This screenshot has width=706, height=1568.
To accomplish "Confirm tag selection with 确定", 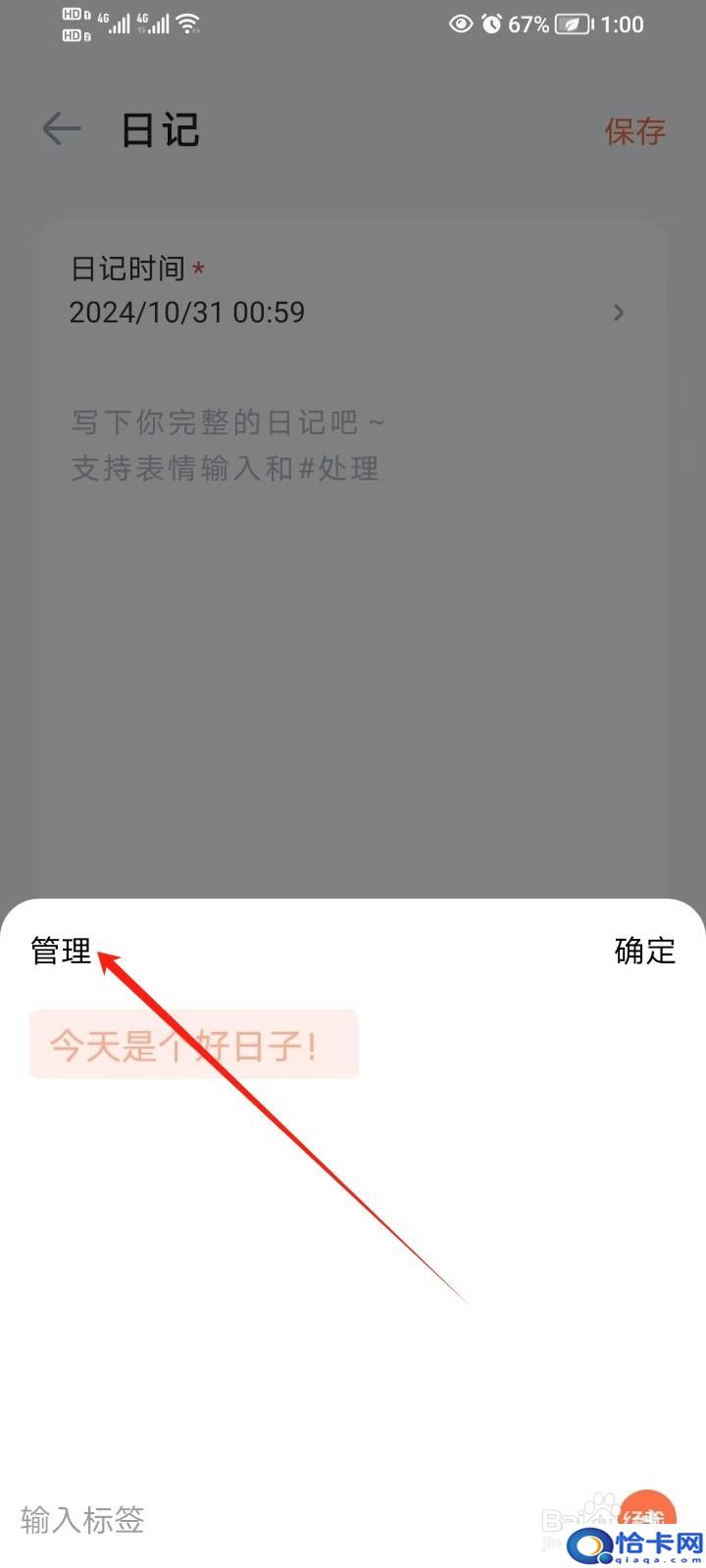I will pos(645,951).
